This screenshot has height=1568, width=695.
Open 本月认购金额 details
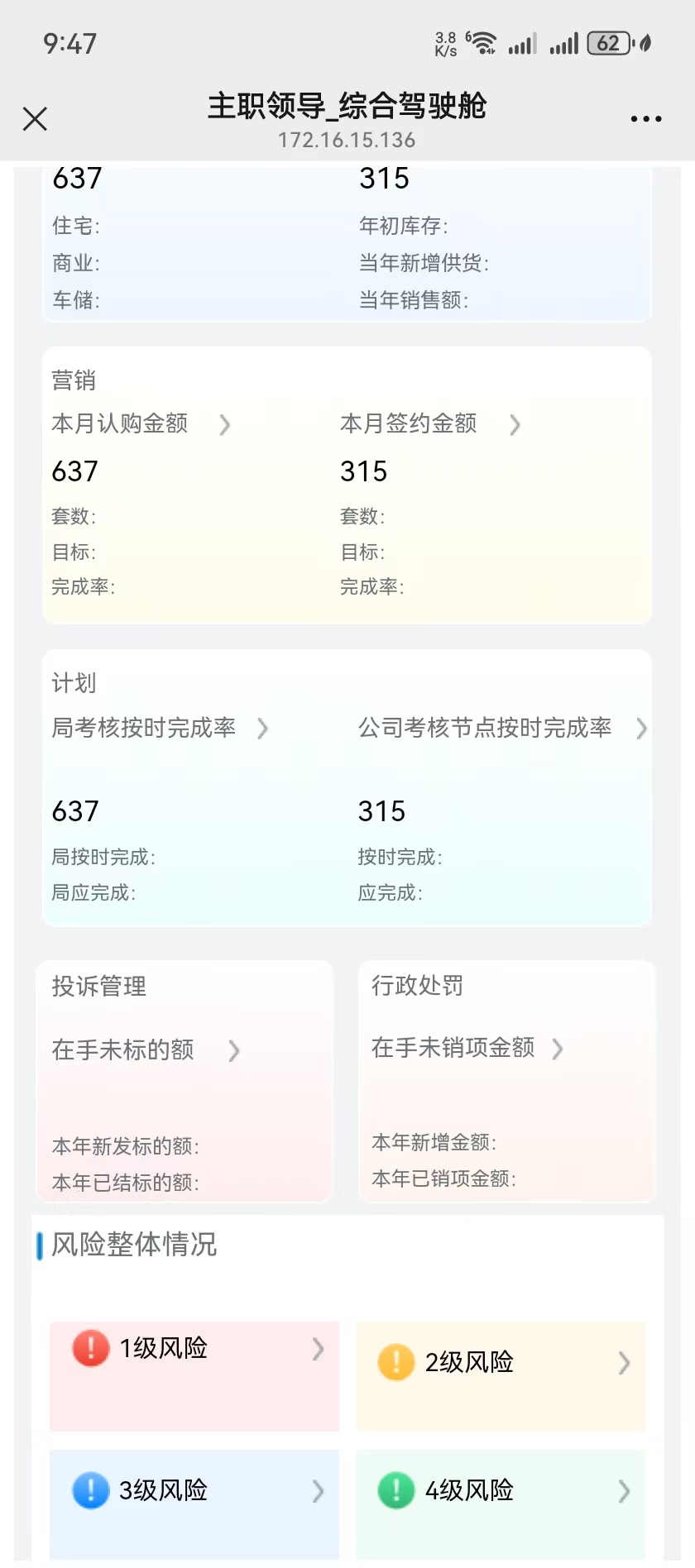(x=141, y=424)
